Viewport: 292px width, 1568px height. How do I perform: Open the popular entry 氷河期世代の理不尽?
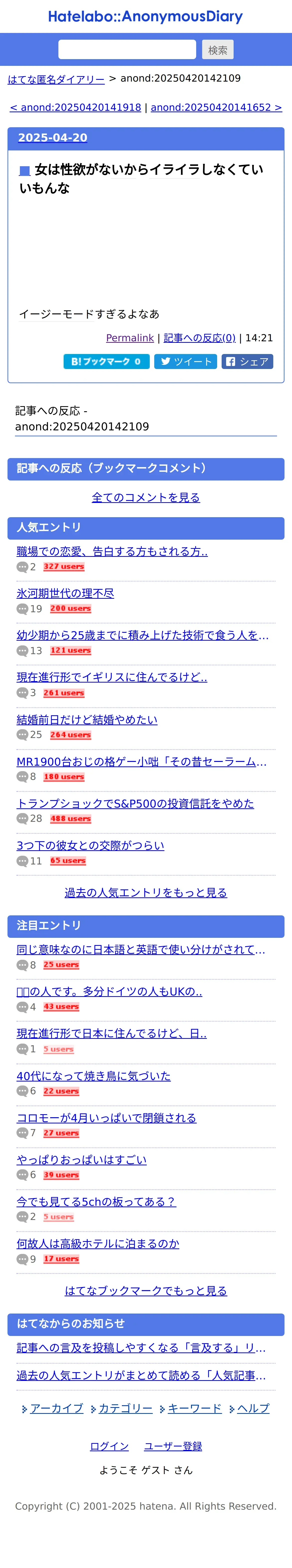(65, 593)
